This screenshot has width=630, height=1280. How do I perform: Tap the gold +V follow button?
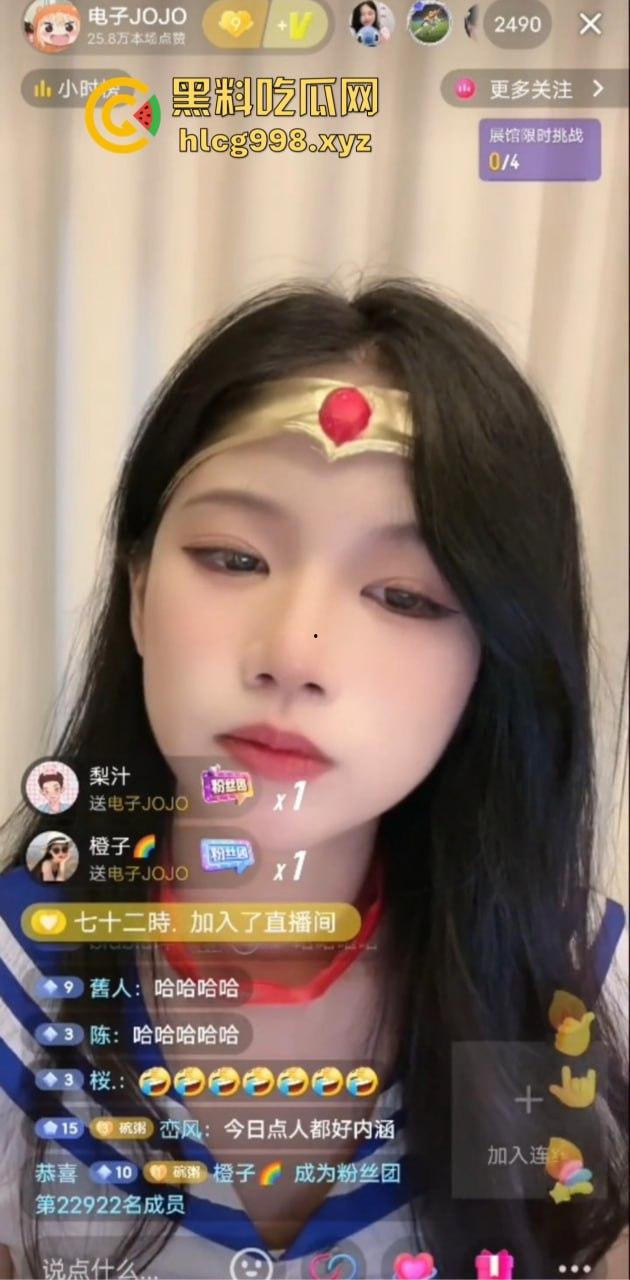pos(296,25)
